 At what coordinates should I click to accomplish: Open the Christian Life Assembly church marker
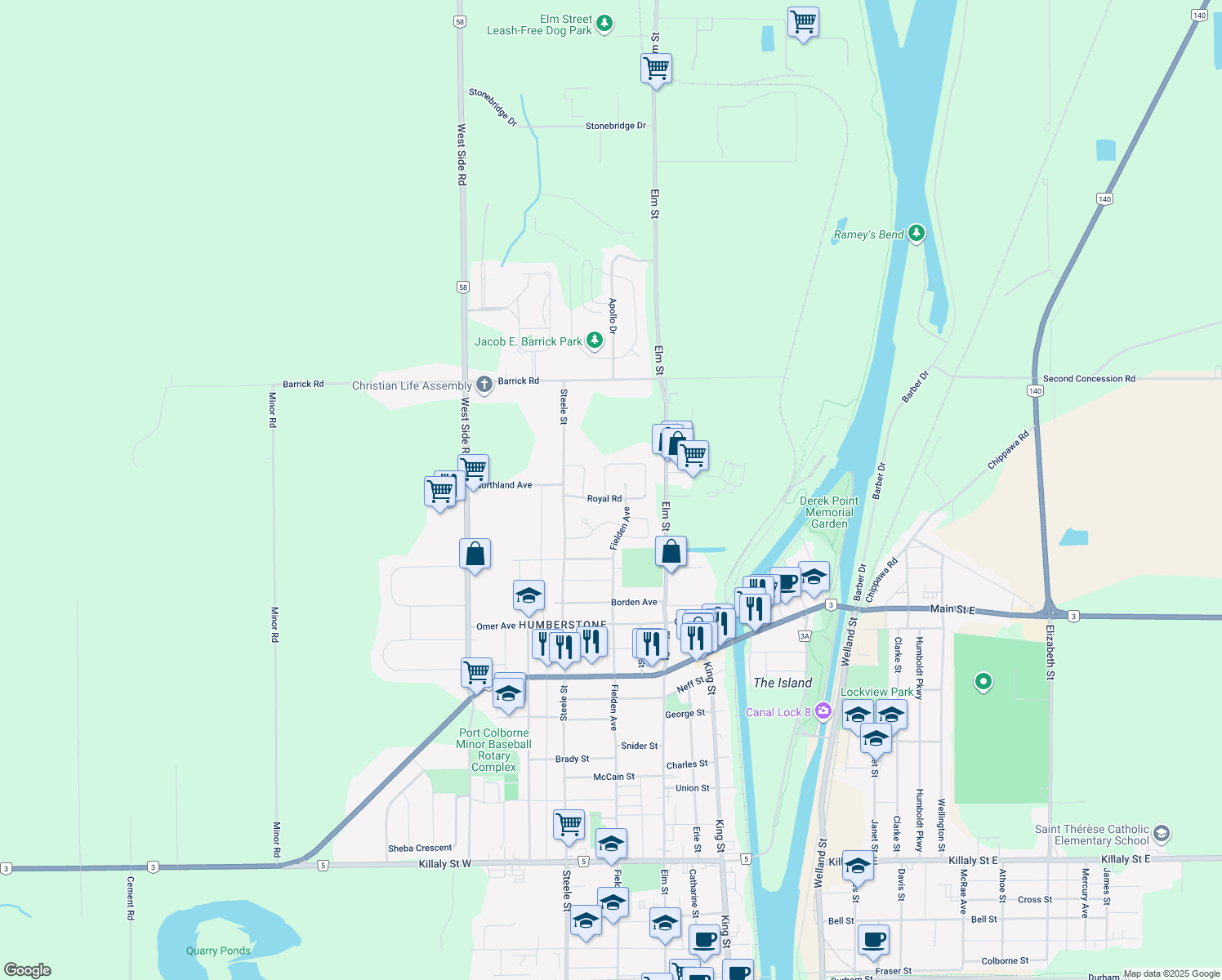coord(484,385)
